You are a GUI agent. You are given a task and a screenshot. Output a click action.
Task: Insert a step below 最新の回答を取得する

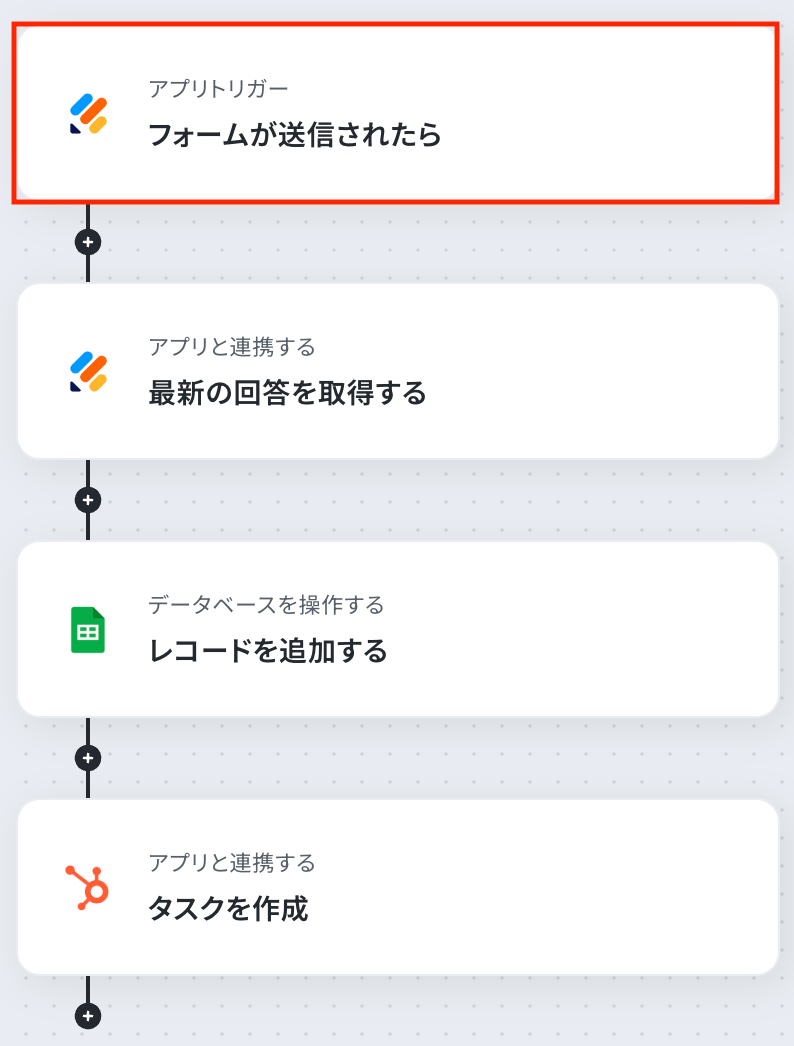click(x=88, y=500)
